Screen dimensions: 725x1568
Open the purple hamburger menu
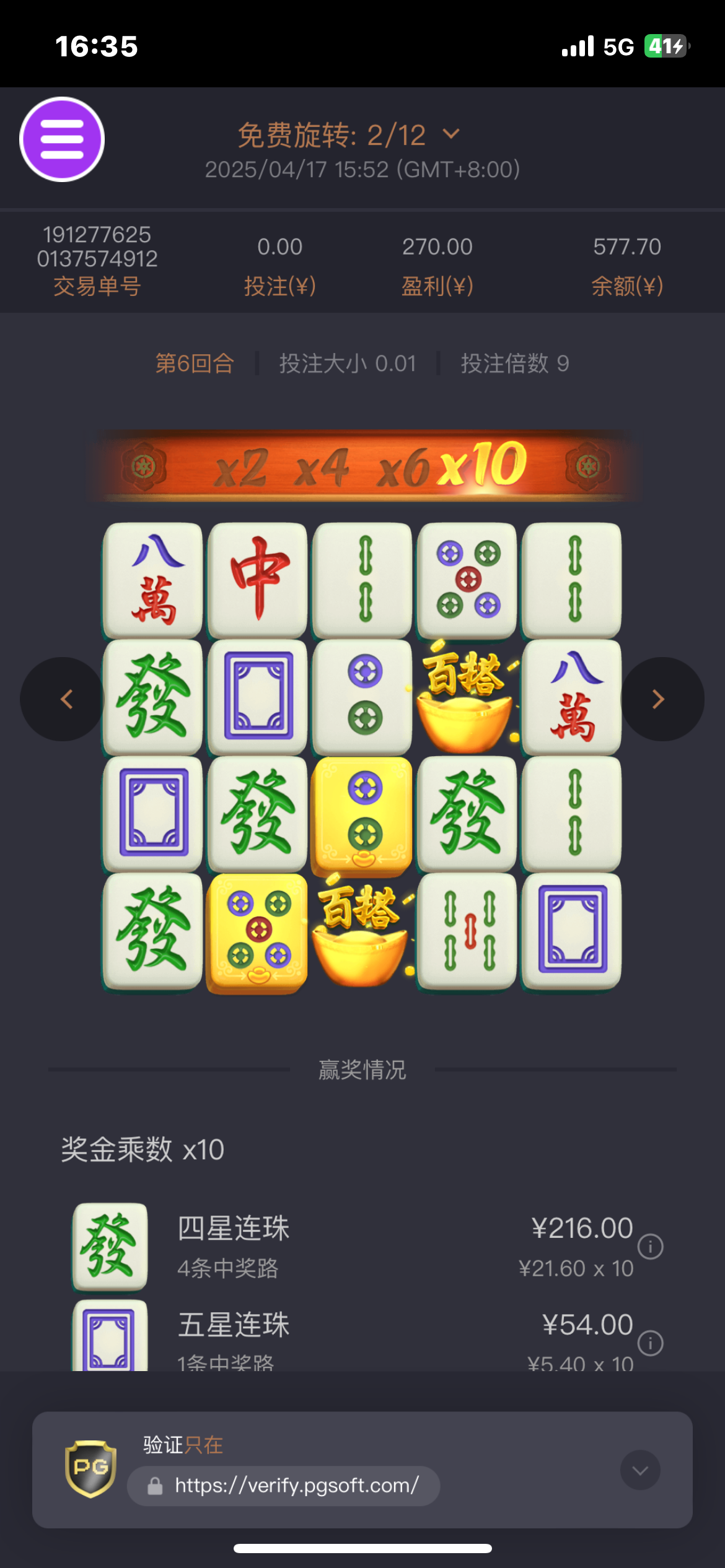pyautogui.click(x=62, y=139)
